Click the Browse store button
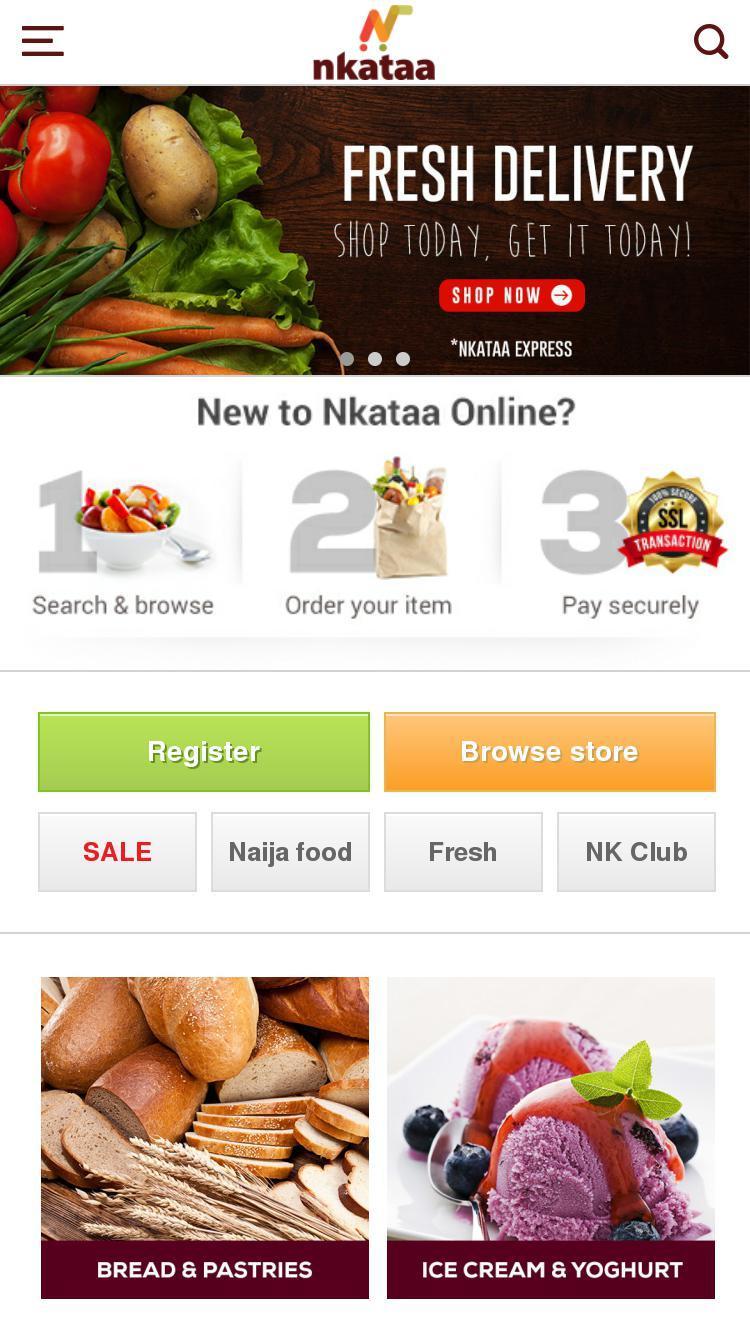Image resolution: width=750 pixels, height=1334 pixels. point(549,751)
